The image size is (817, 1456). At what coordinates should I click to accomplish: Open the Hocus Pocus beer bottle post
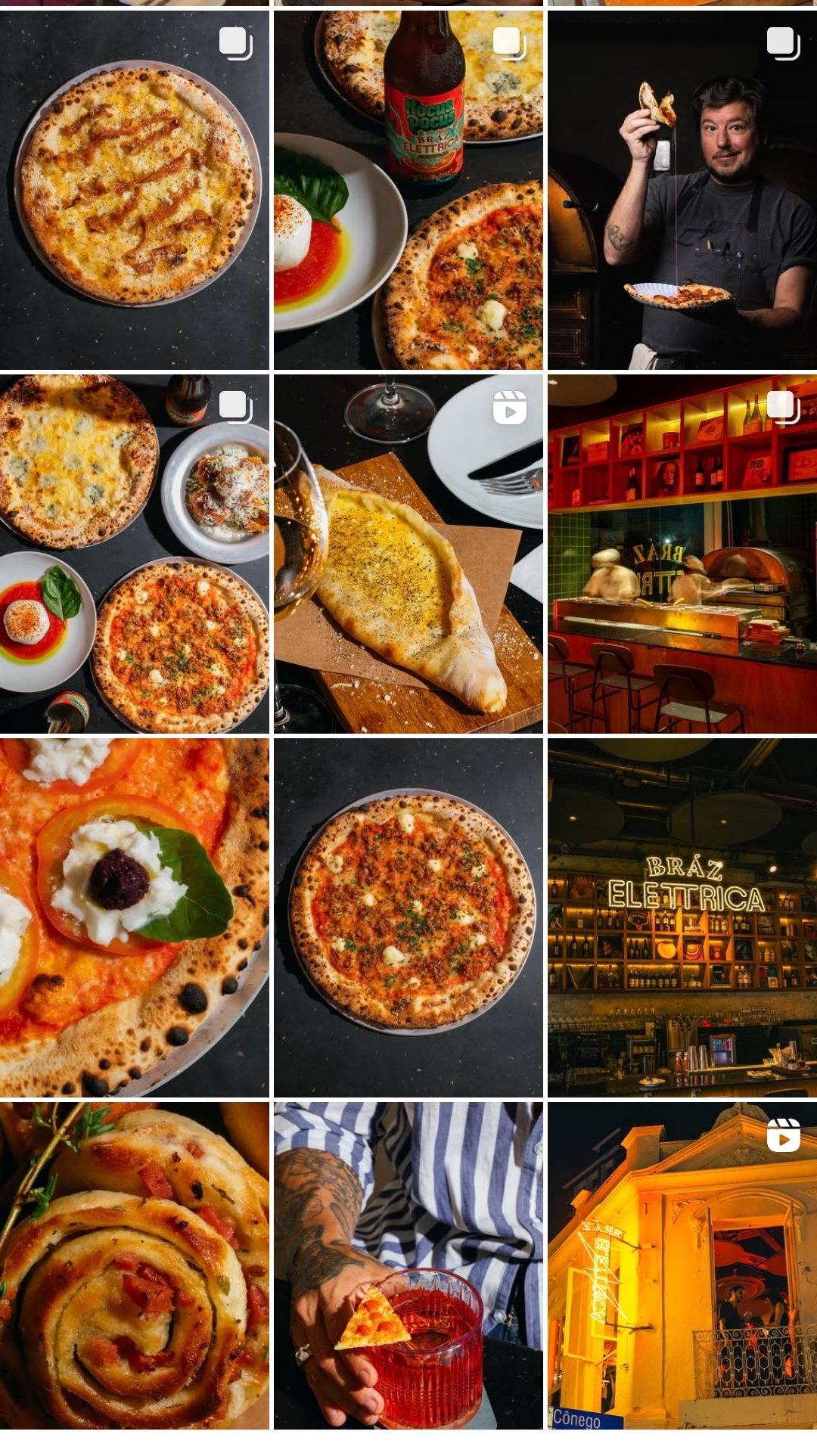point(408,190)
